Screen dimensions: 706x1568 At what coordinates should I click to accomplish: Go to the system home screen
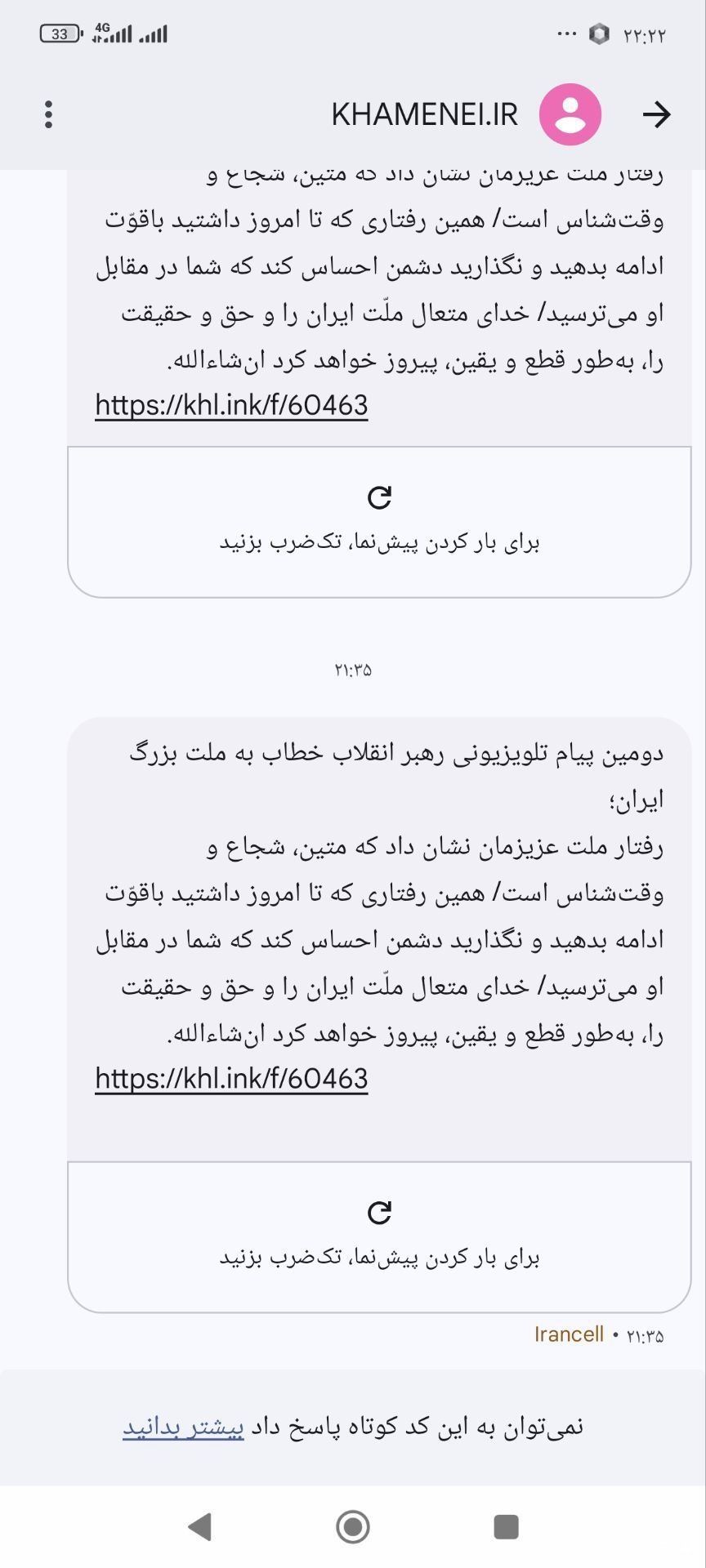coord(353,1526)
